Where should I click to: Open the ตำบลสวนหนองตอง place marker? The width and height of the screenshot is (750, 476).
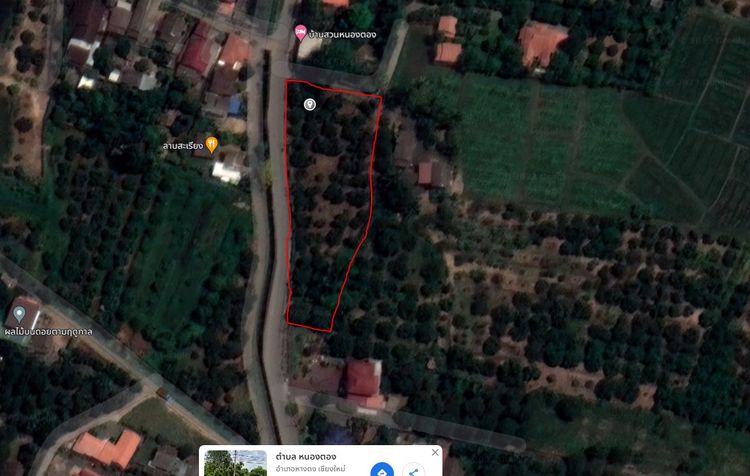coord(300,33)
